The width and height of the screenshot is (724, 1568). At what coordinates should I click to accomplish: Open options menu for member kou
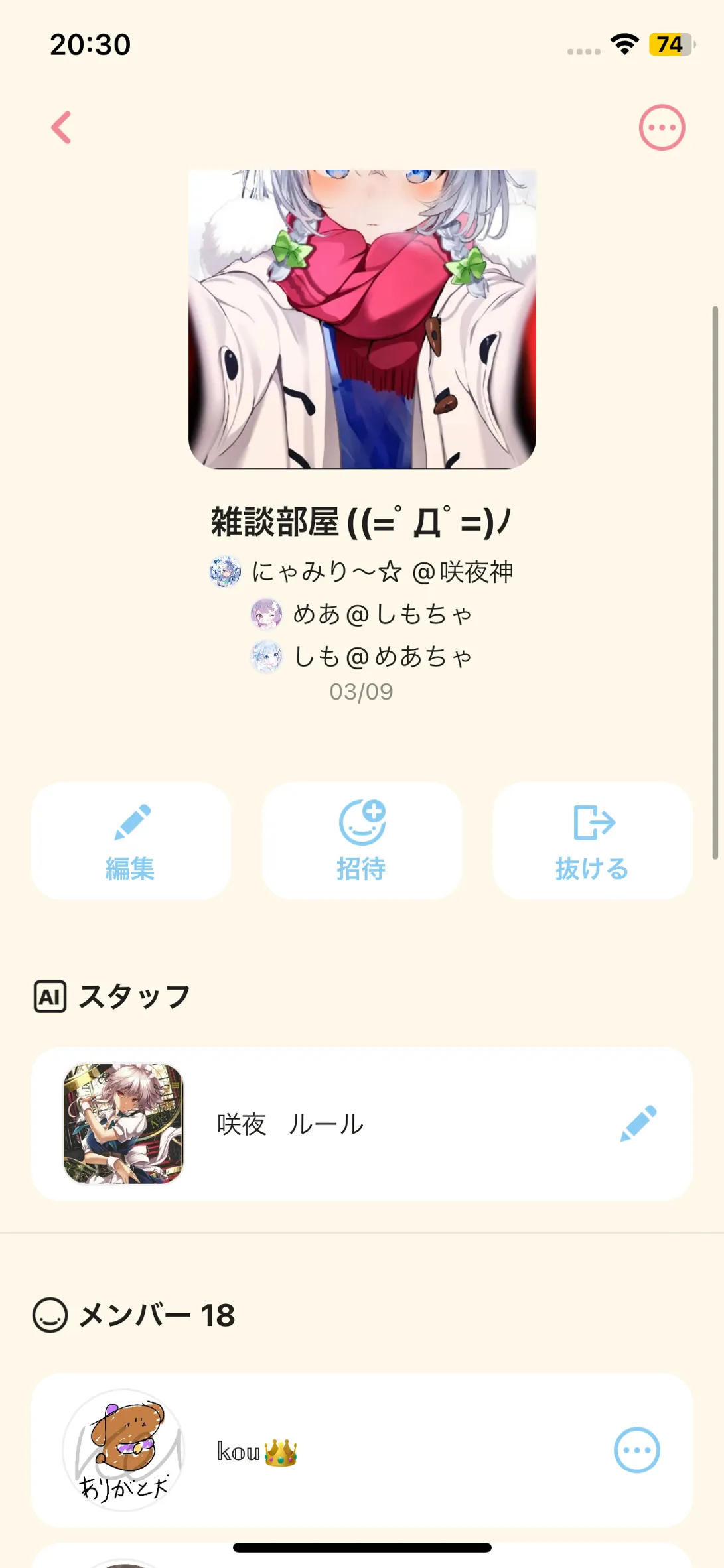coord(637,1450)
